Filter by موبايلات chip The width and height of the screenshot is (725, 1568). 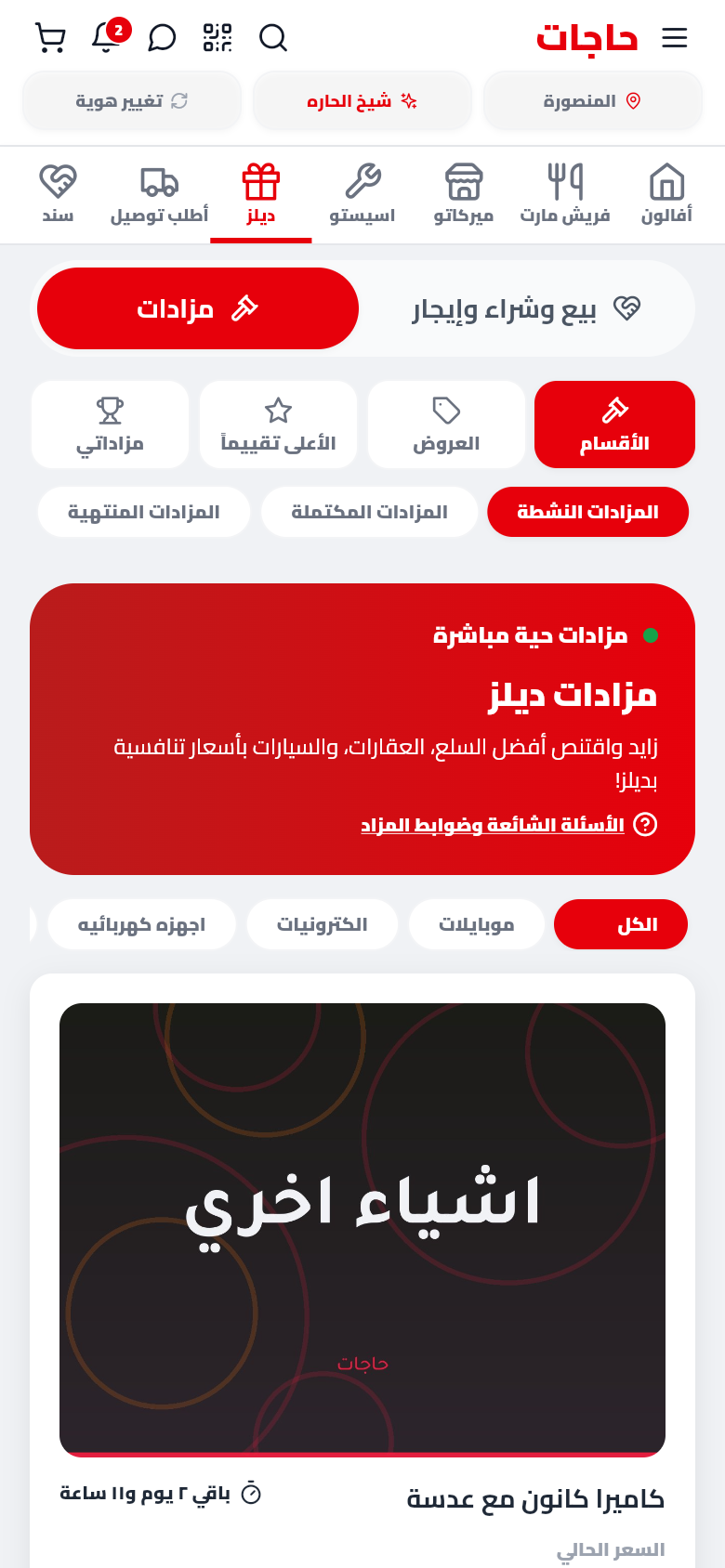pos(477,924)
